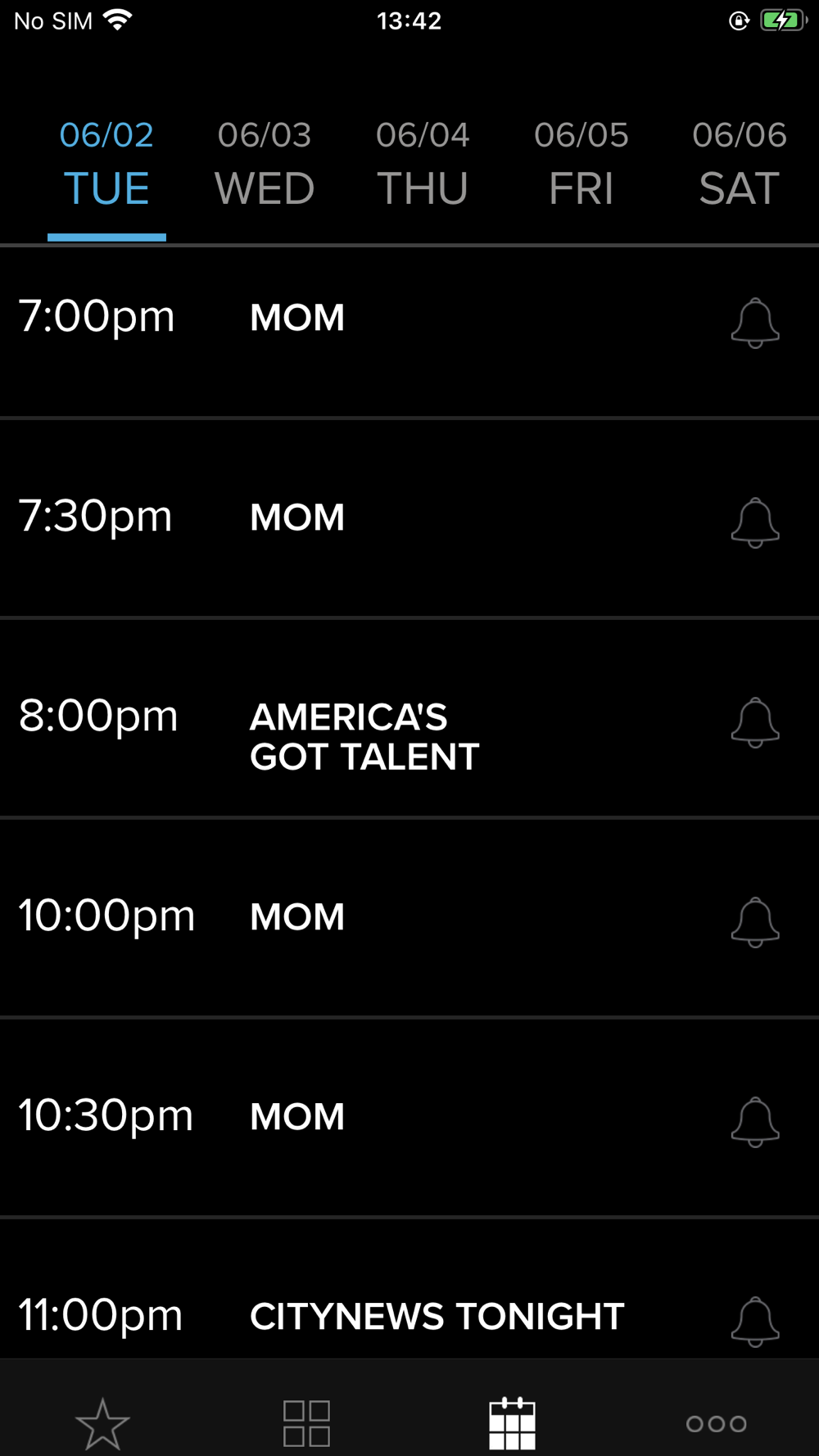This screenshot has width=819, height=1456.
Task: Open the more options tab
Action: [717, 1424]
